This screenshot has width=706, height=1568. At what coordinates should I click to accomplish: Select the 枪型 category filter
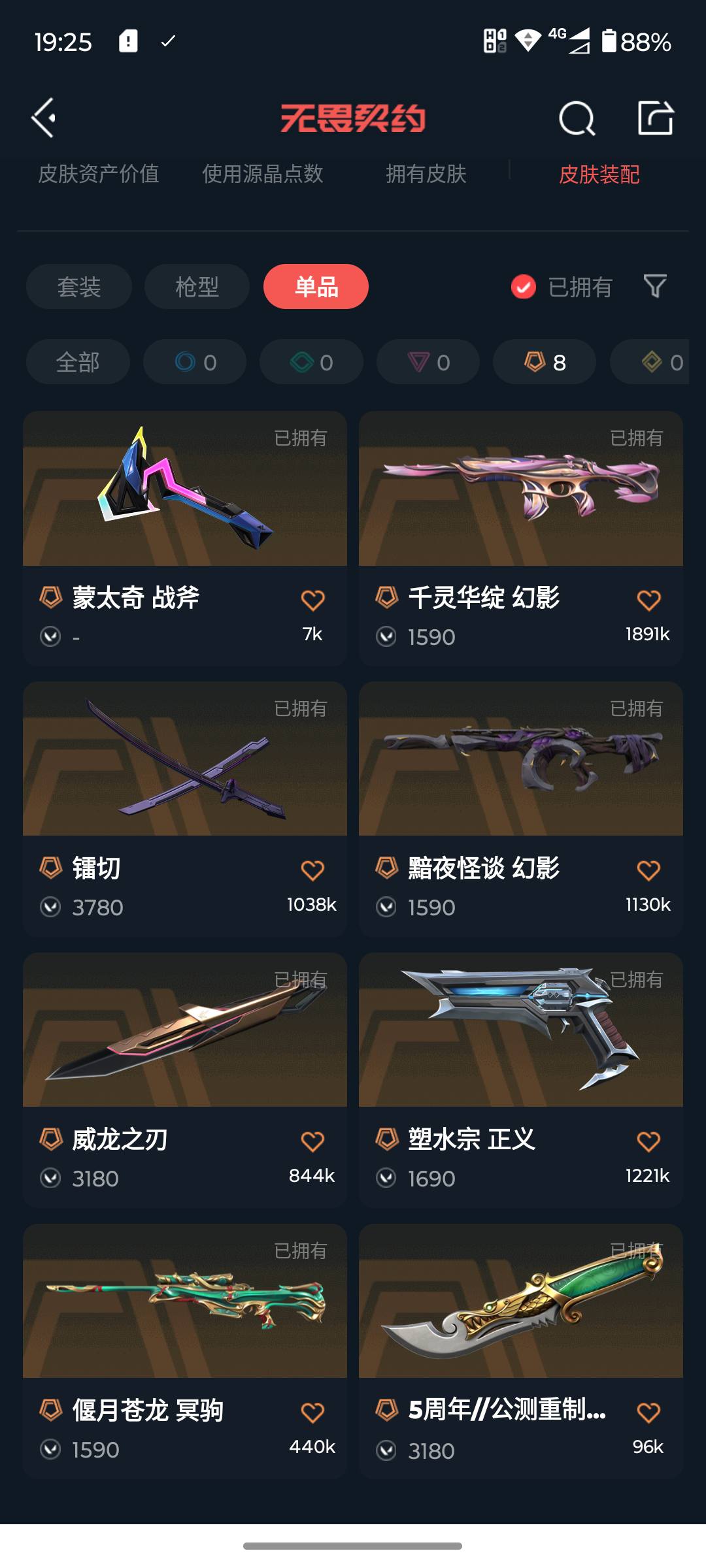(x=196, y=286)
